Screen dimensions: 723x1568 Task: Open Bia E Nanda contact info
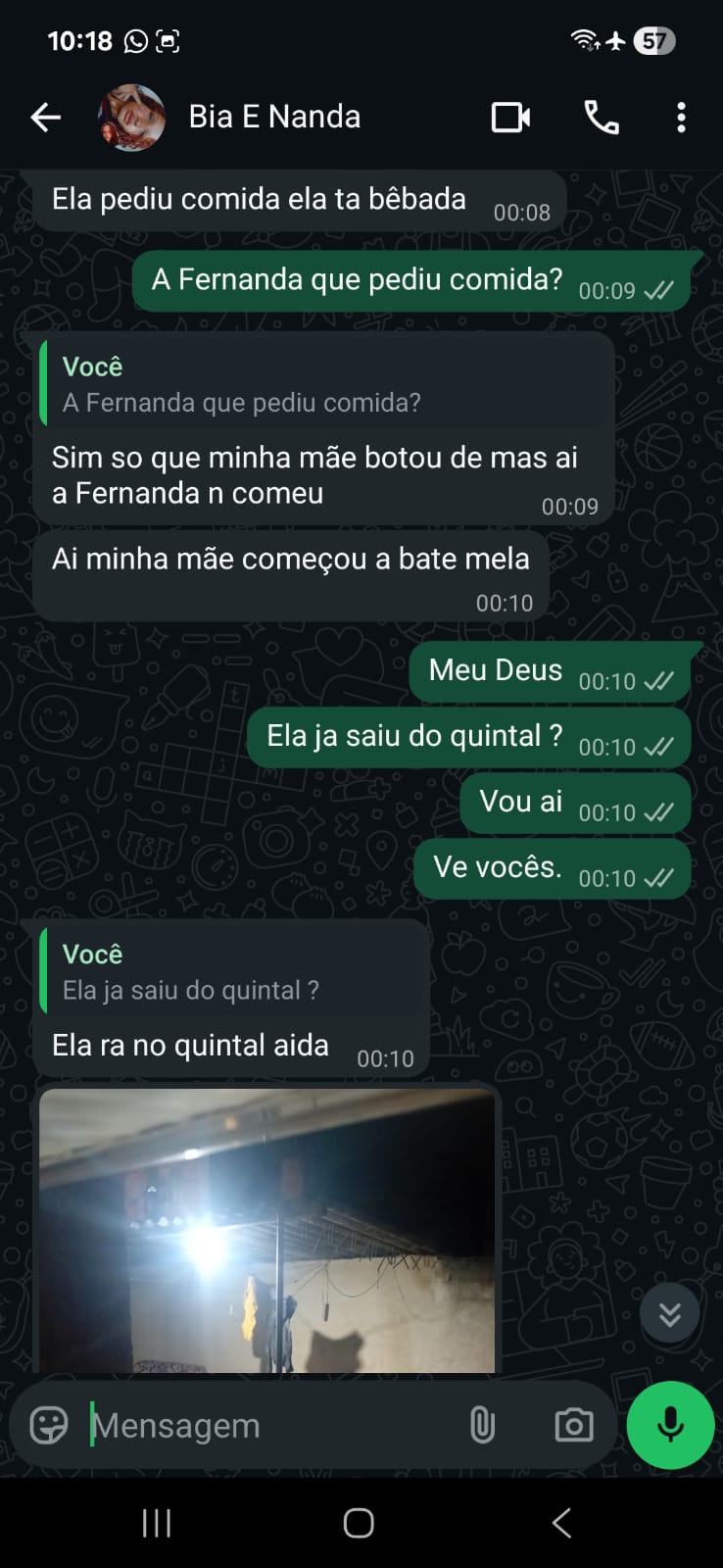[x=274, y=118]
